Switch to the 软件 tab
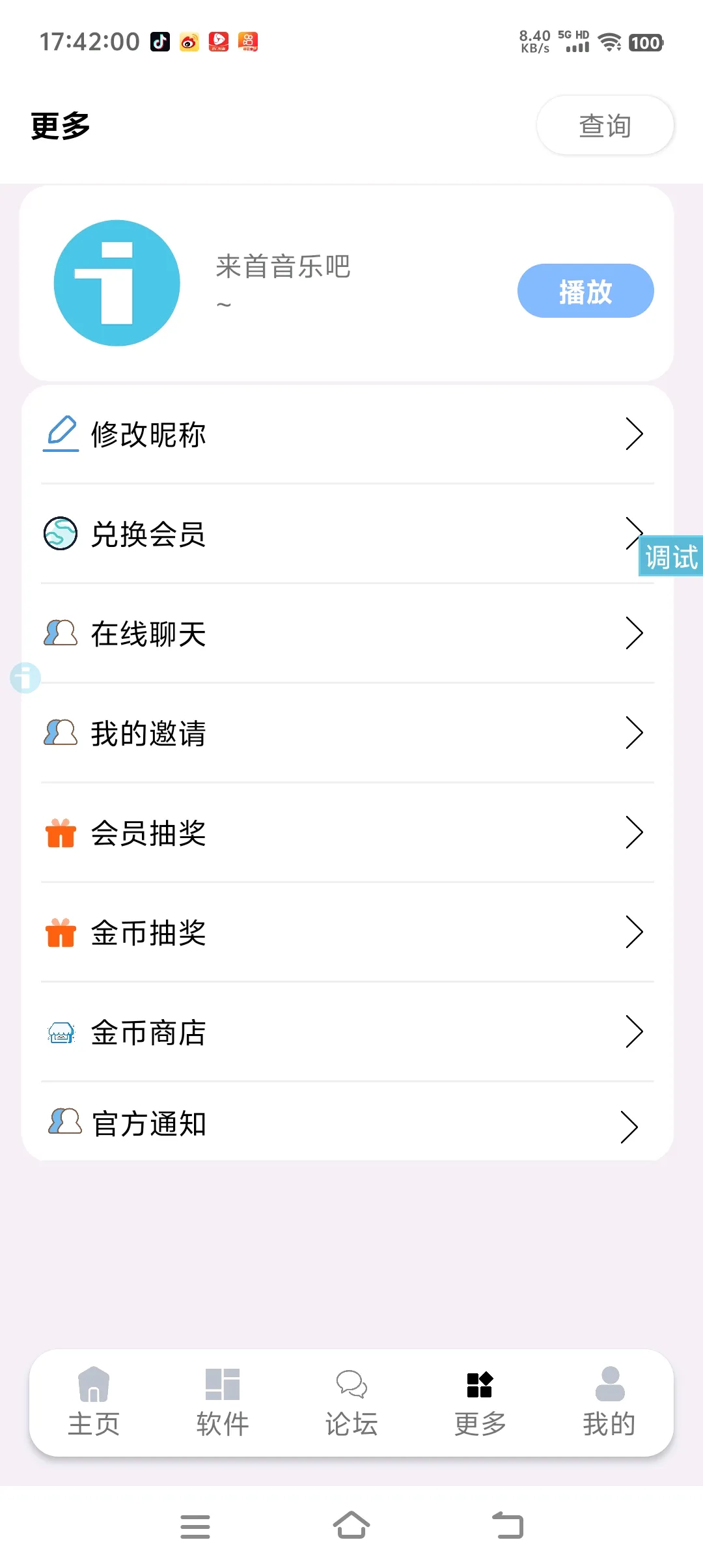 pos(223,1402)
